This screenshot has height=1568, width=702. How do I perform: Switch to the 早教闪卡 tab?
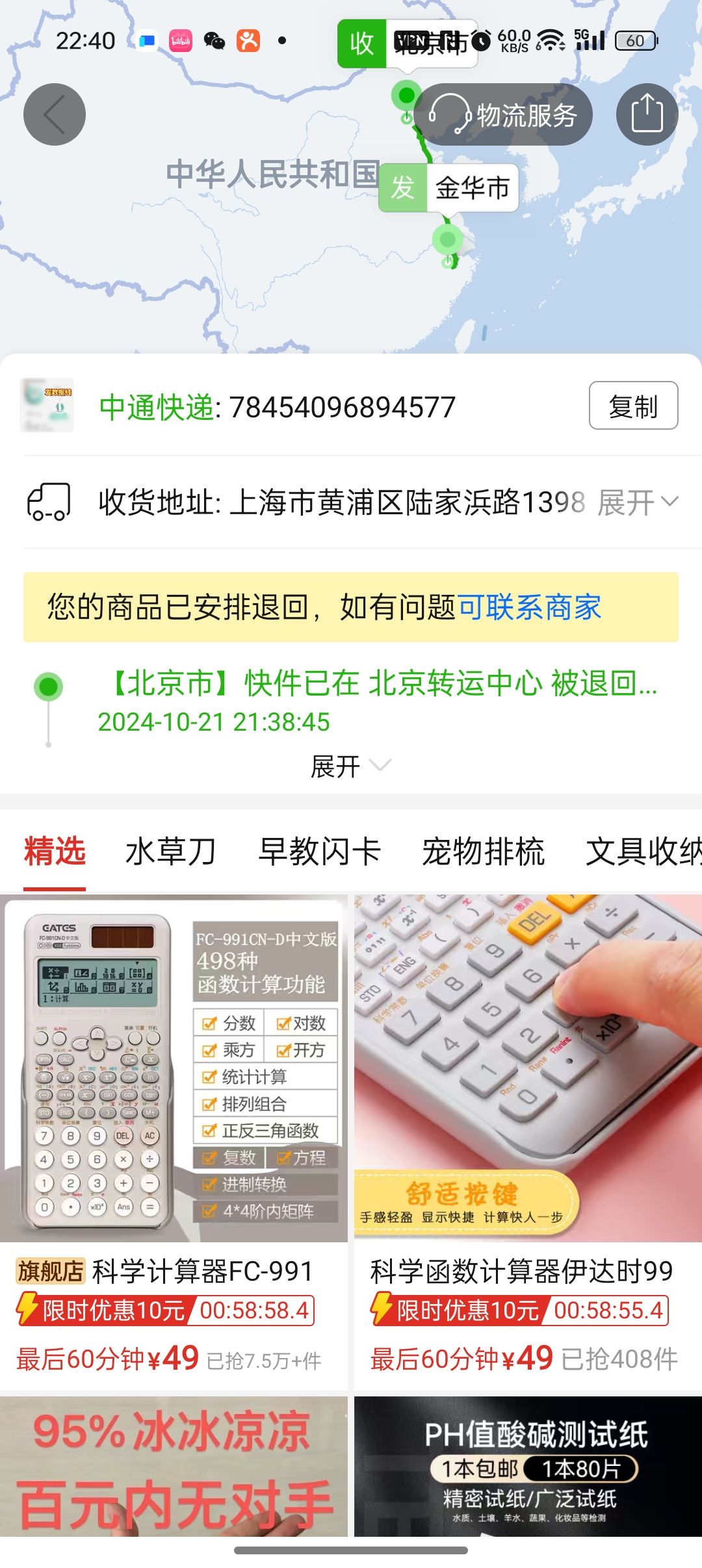319,852
